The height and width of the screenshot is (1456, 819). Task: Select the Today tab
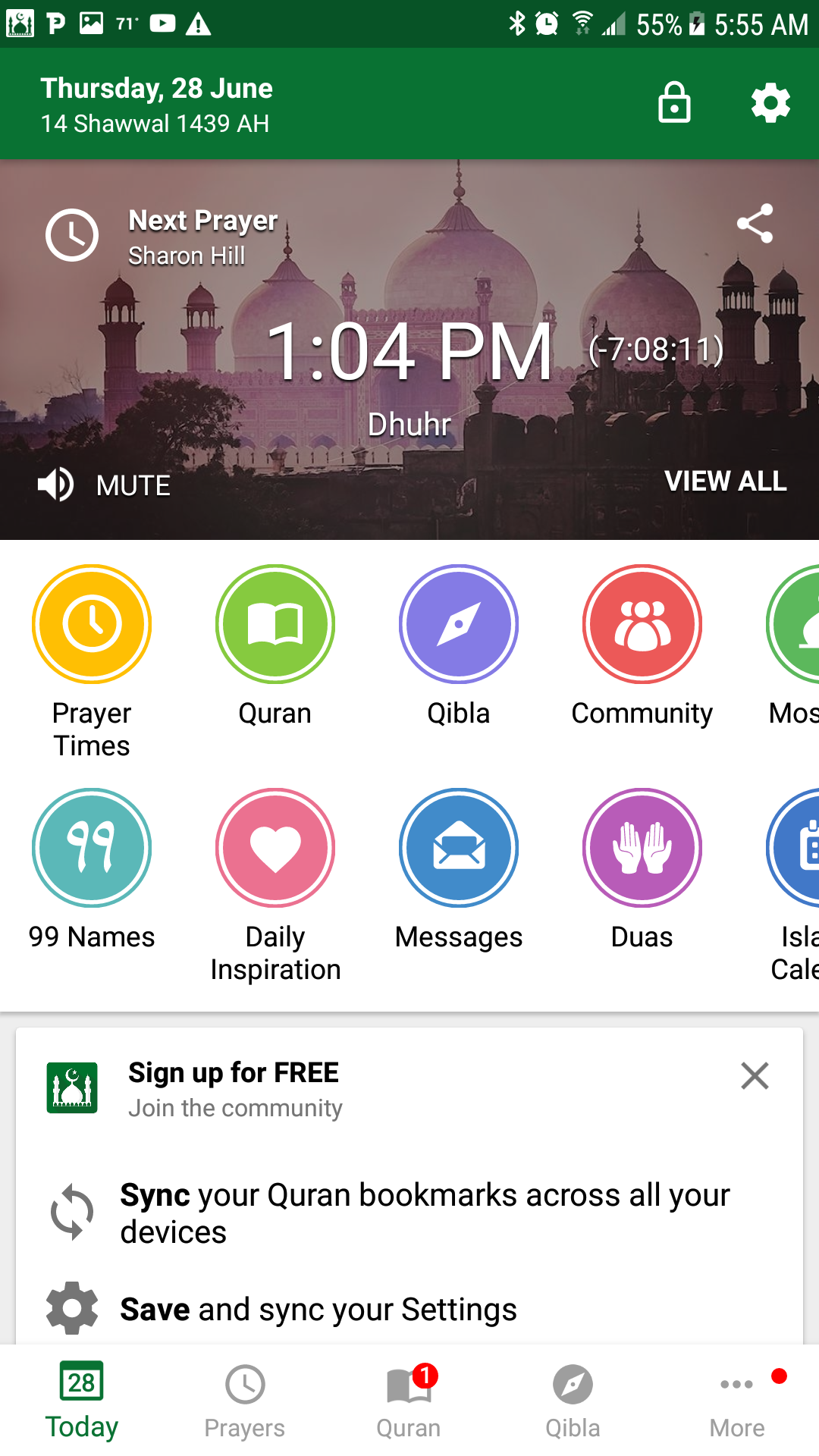coord(82,1401)
